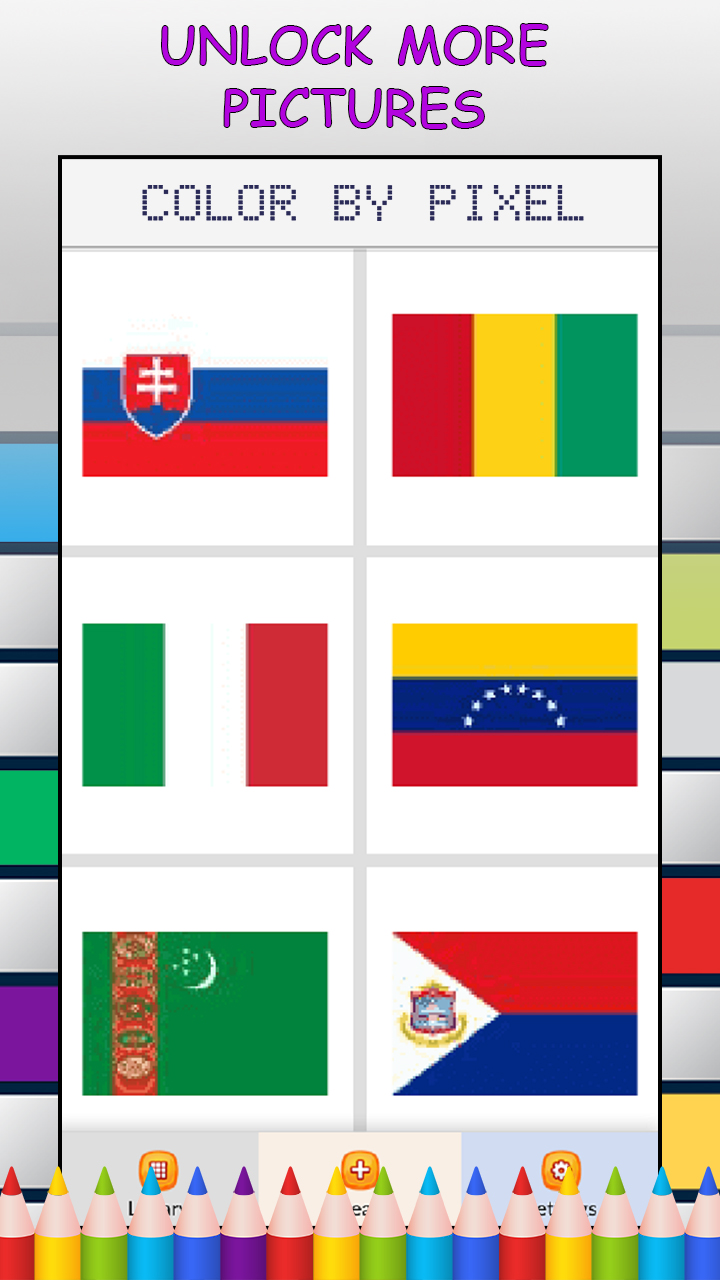Open the Settings gear icon
Screen dimensions: 720x1280
pos(560,1168)
